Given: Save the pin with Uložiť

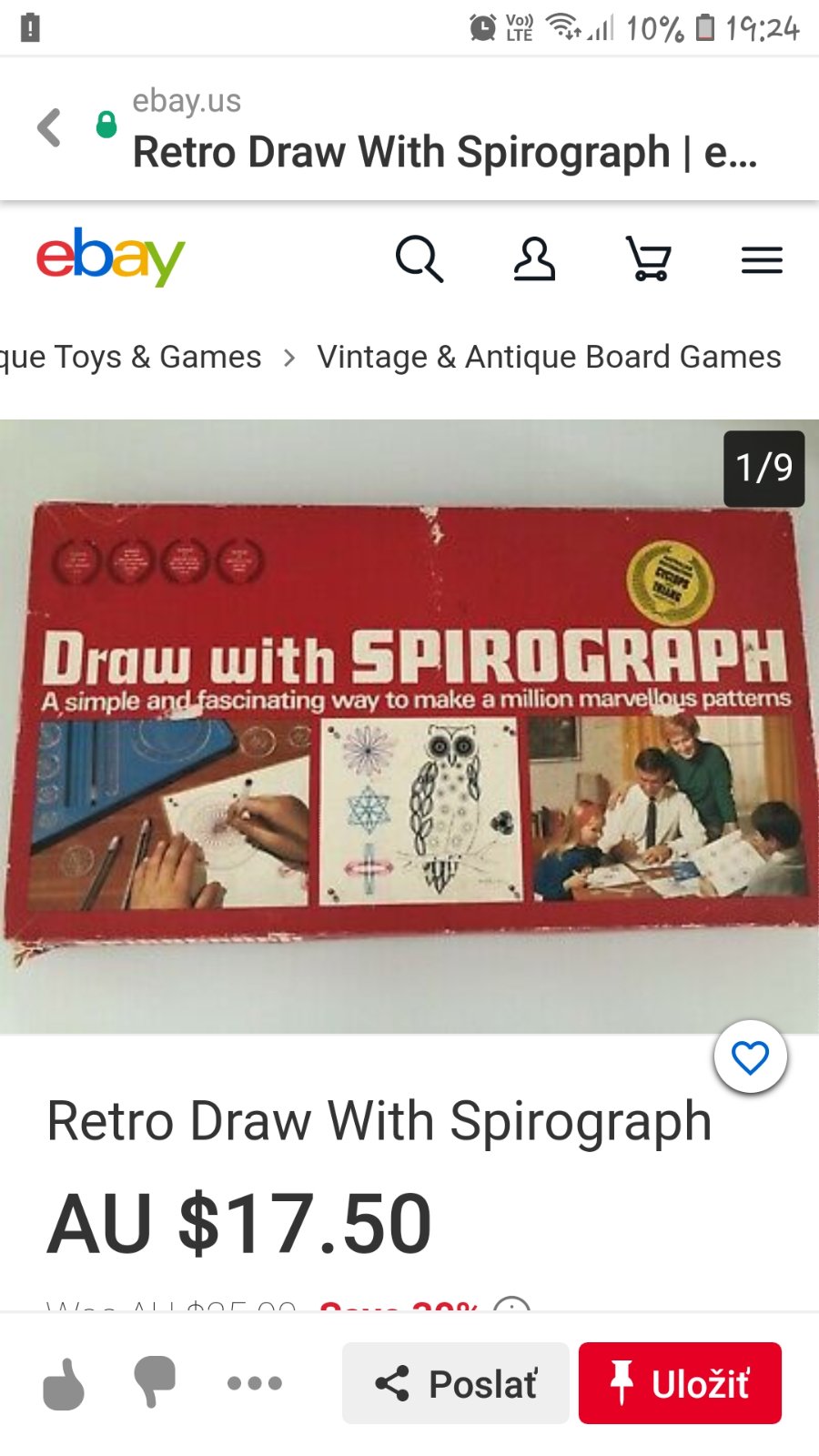Looking at the screenshot, I should tap(680, 1383).
